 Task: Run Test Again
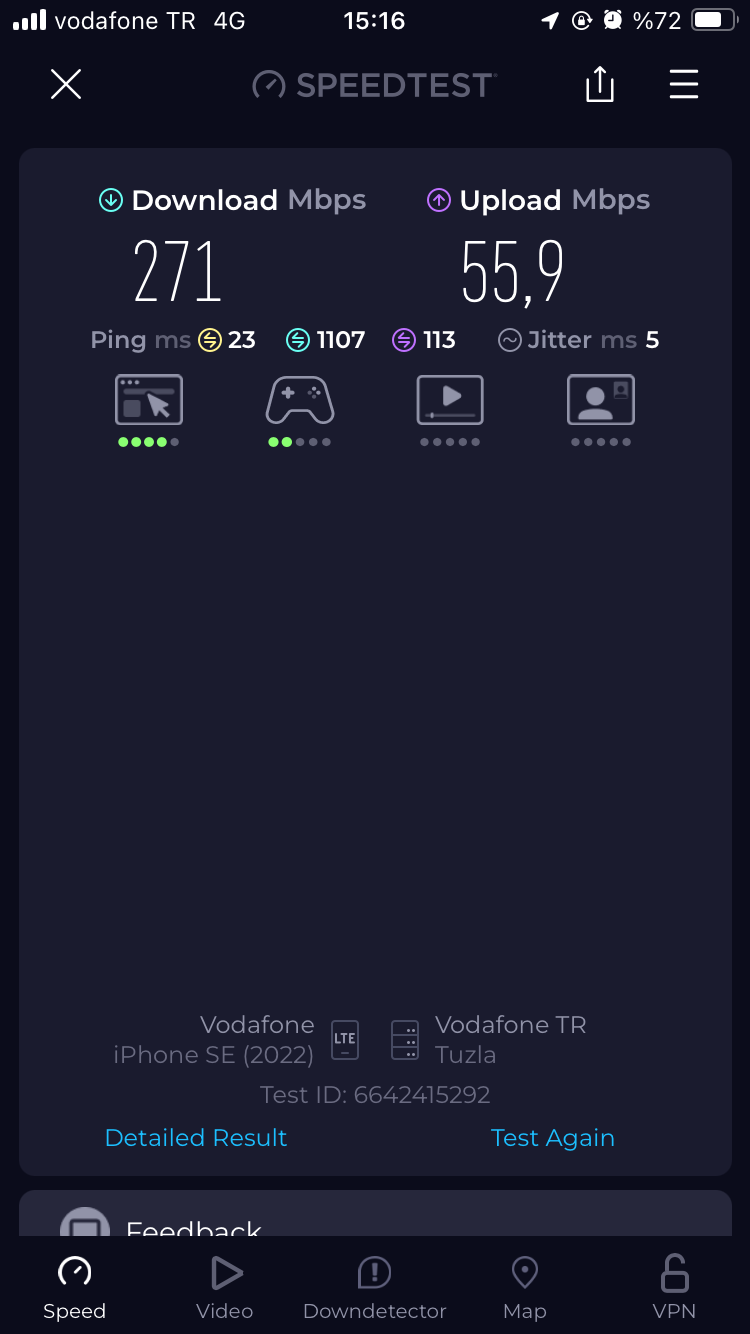click(553, 1138)
